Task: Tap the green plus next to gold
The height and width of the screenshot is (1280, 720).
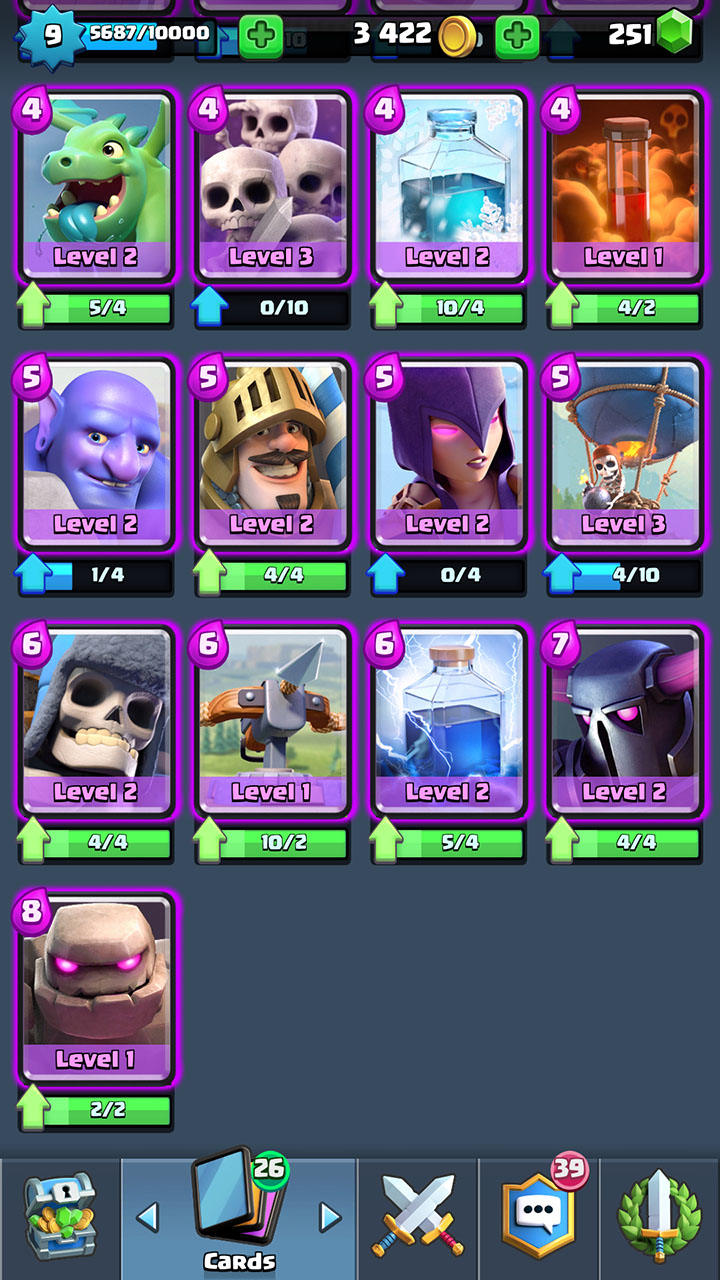Action: click(x=517, y=36)
